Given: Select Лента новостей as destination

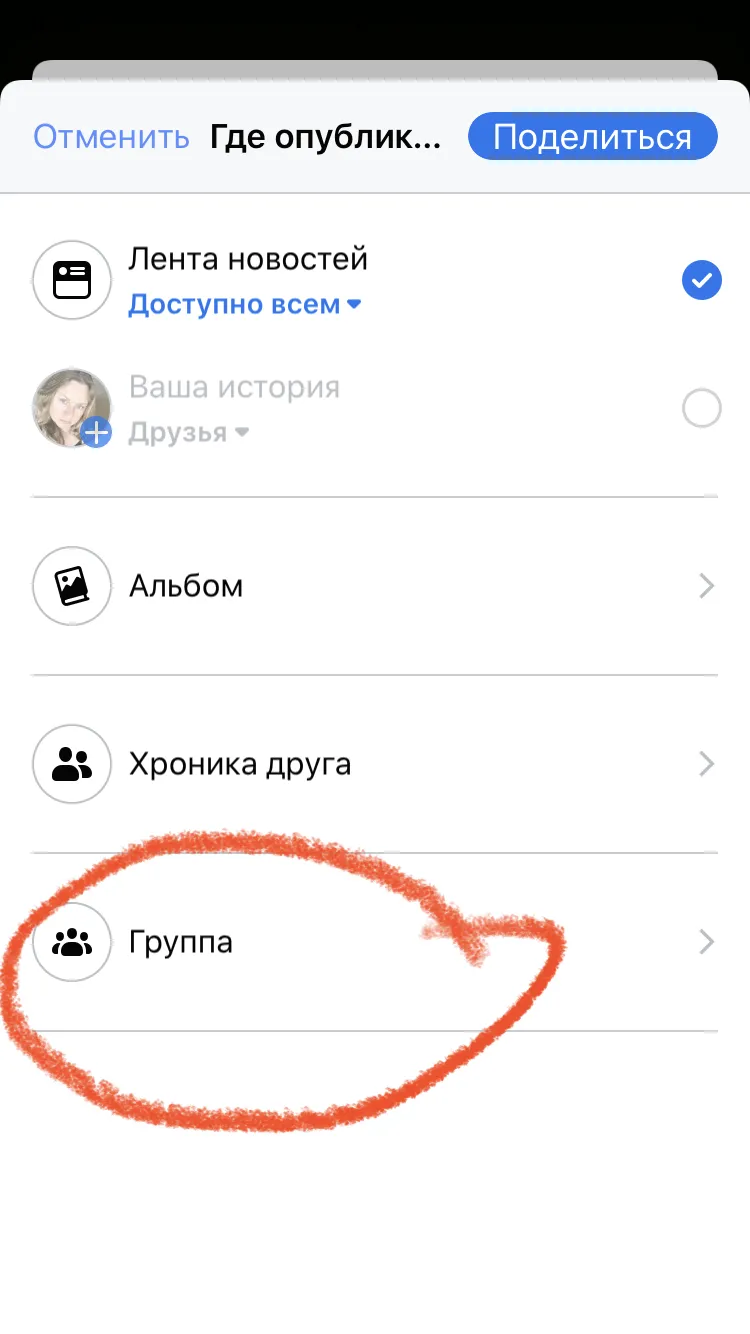Looking at the screenshot, I should [x=375, y=279].
